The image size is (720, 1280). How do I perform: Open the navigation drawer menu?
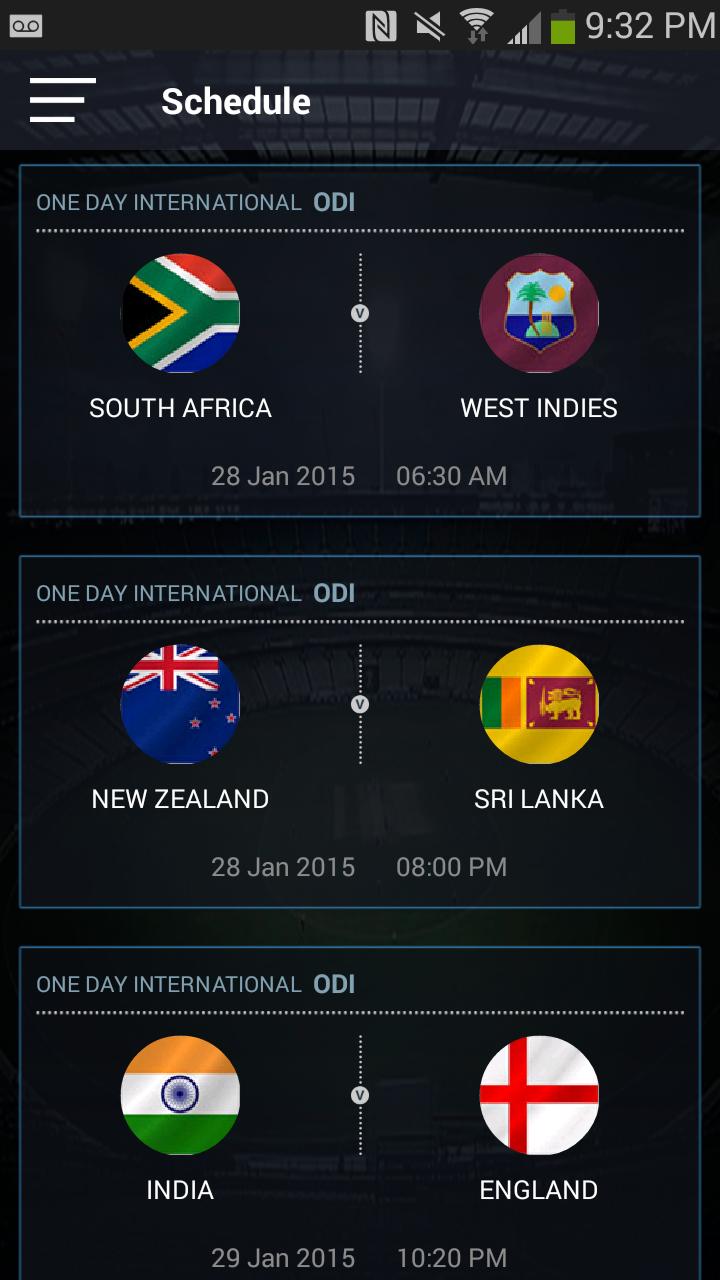[x=62, y=100]
